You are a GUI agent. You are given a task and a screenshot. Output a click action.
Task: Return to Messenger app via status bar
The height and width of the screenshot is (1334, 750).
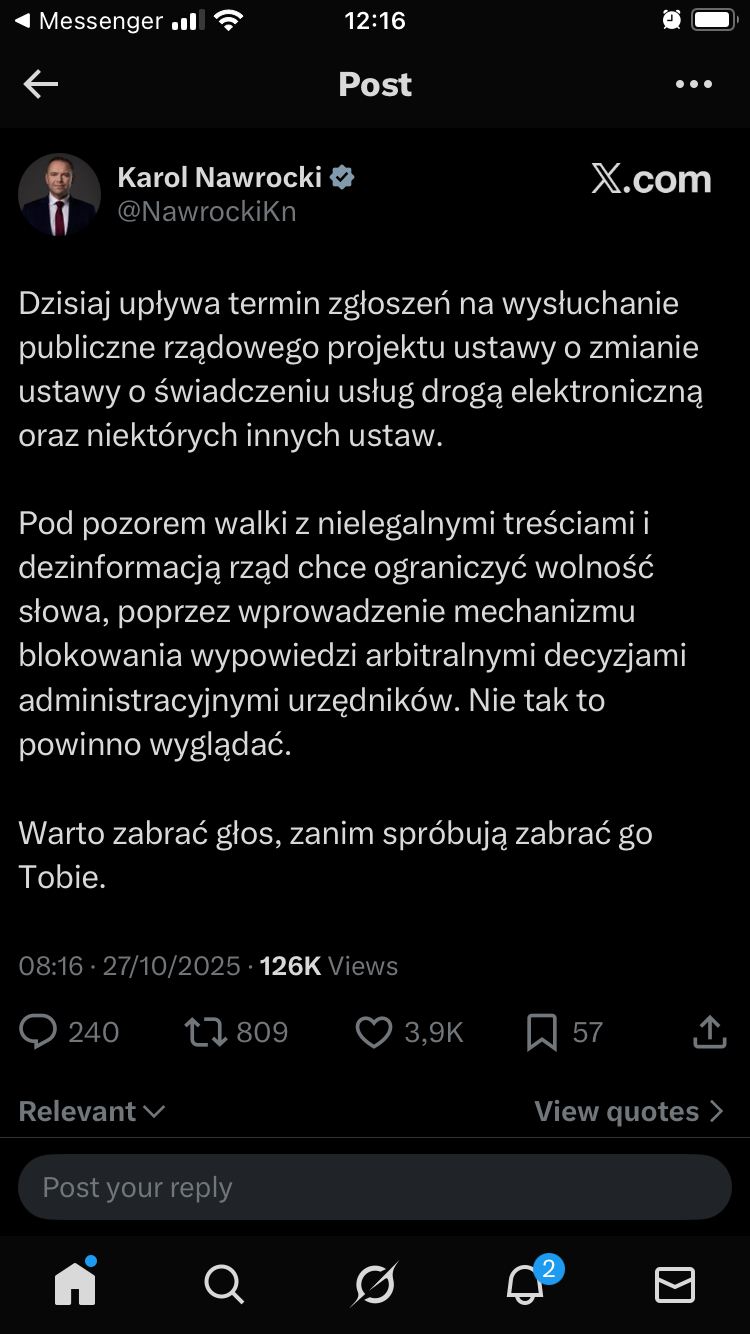(x=88, y=20)
